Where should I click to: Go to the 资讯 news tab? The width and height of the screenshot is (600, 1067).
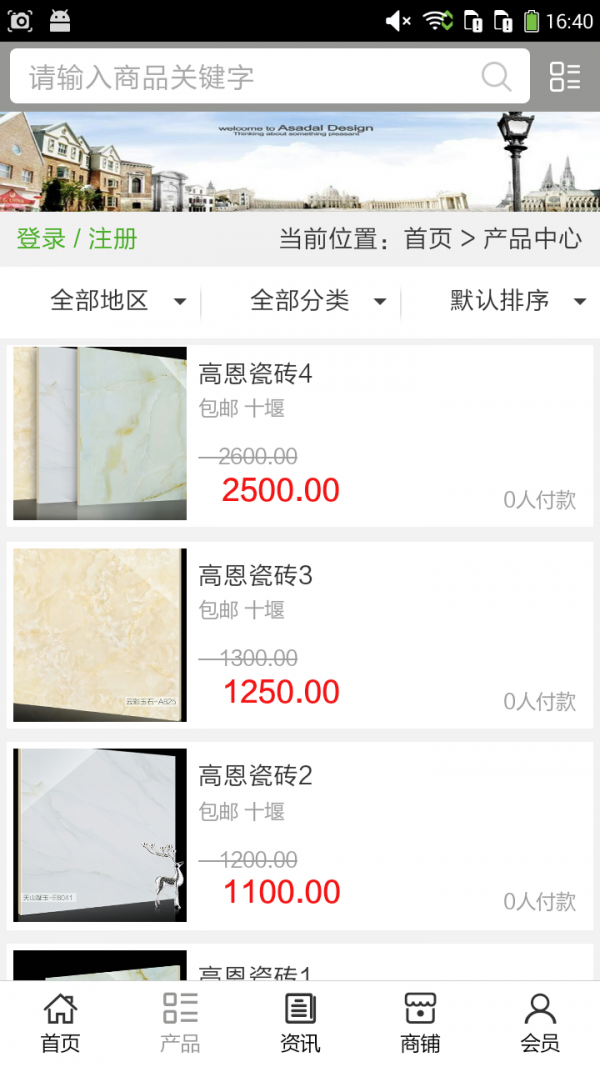(300, 1023)
